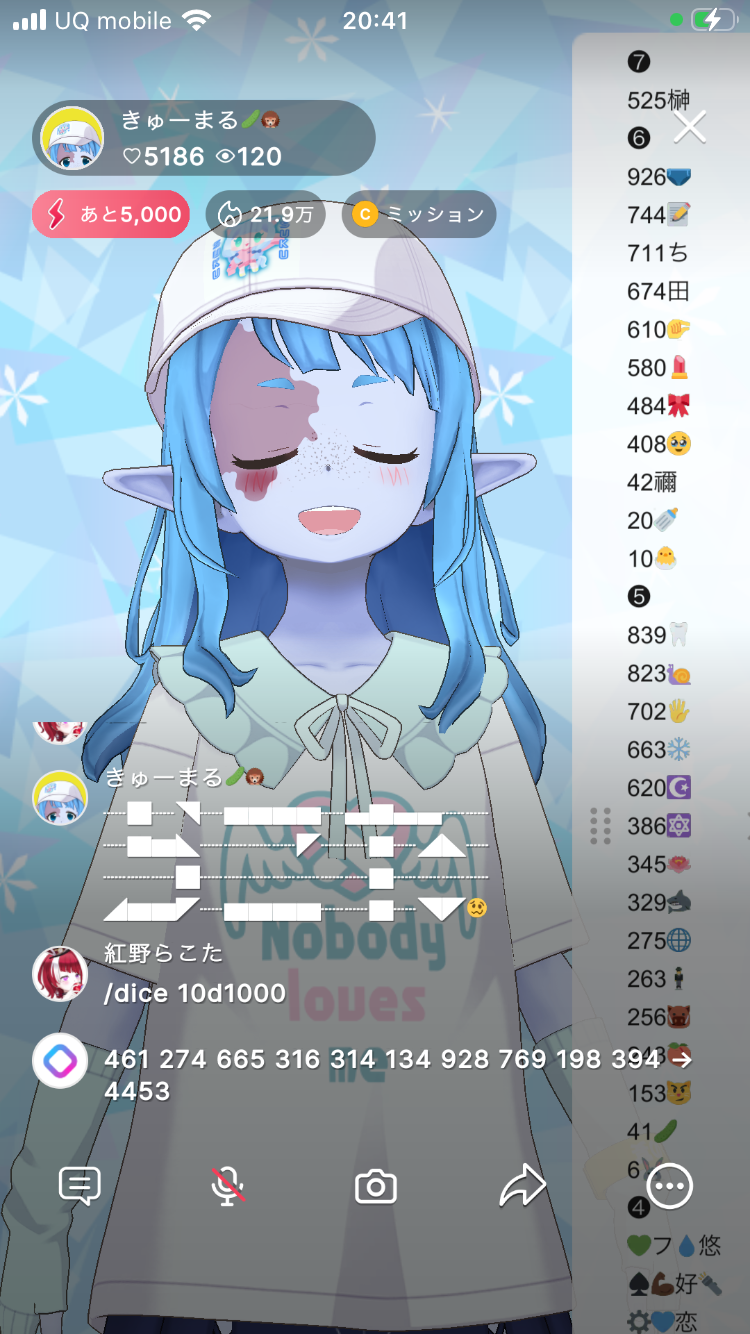Image resolution: width=750 pixels, height=1334 pixels.
Task: Share this live stream
Action: tap(522, 1187)
